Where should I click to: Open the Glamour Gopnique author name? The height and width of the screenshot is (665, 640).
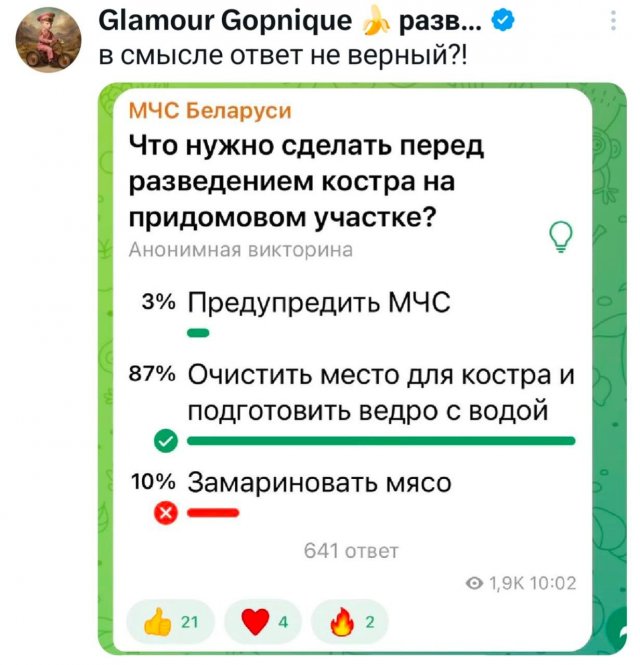(x=226, y=20)
